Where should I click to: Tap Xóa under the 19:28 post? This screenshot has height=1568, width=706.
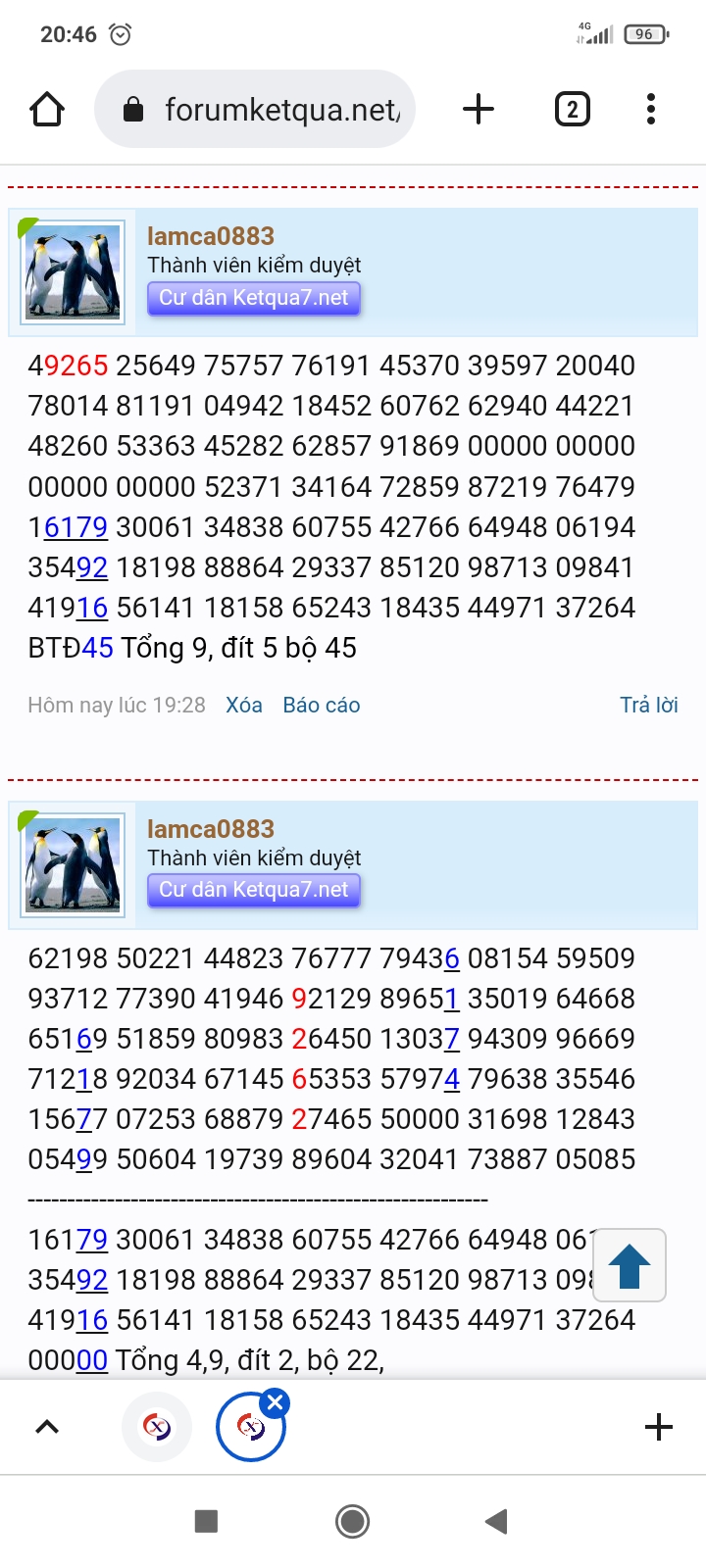[x=244, y=705]
